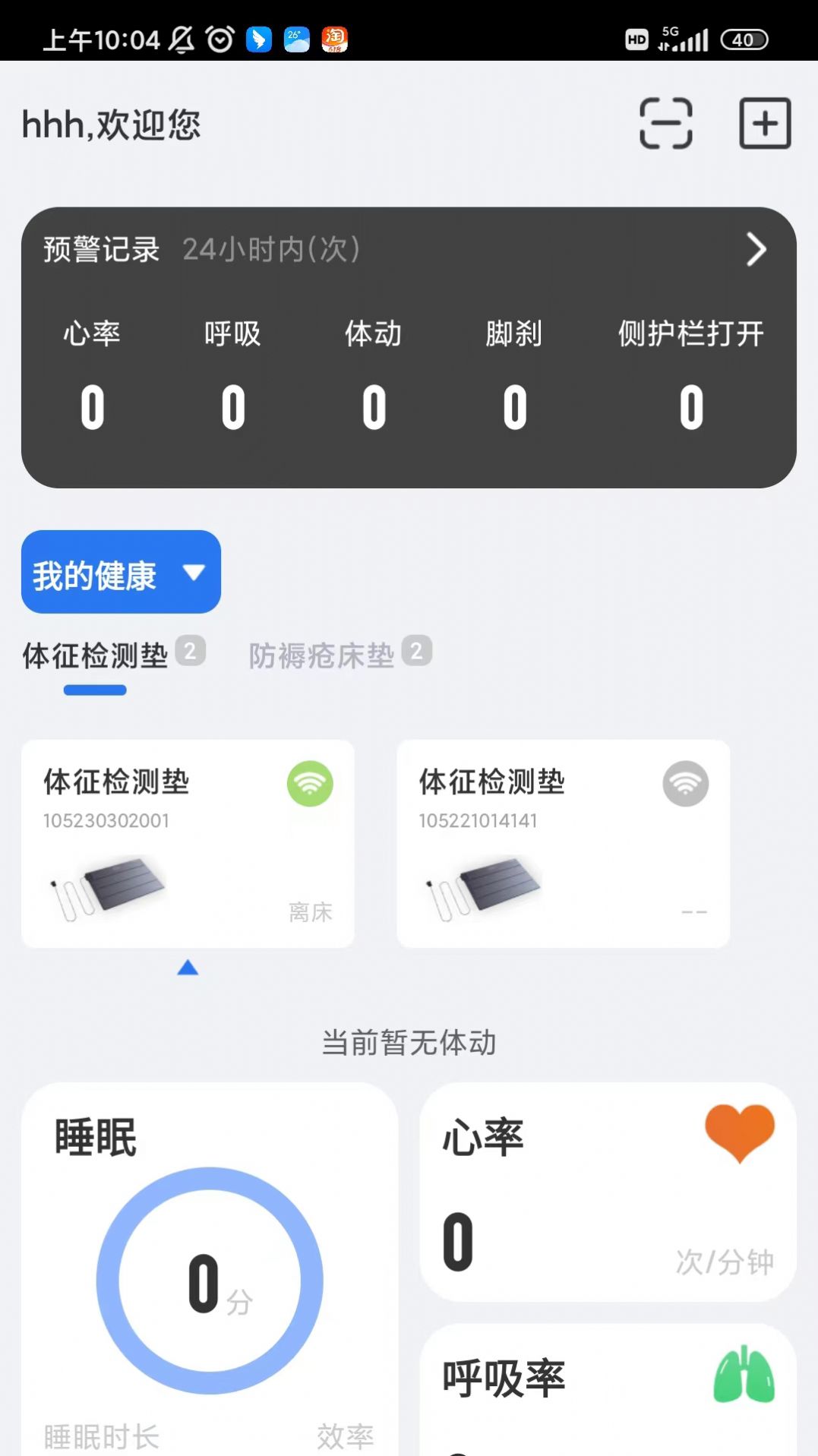Open the scan (扫一扫) icon in header
818x1456 pixels.
[665, 123]
